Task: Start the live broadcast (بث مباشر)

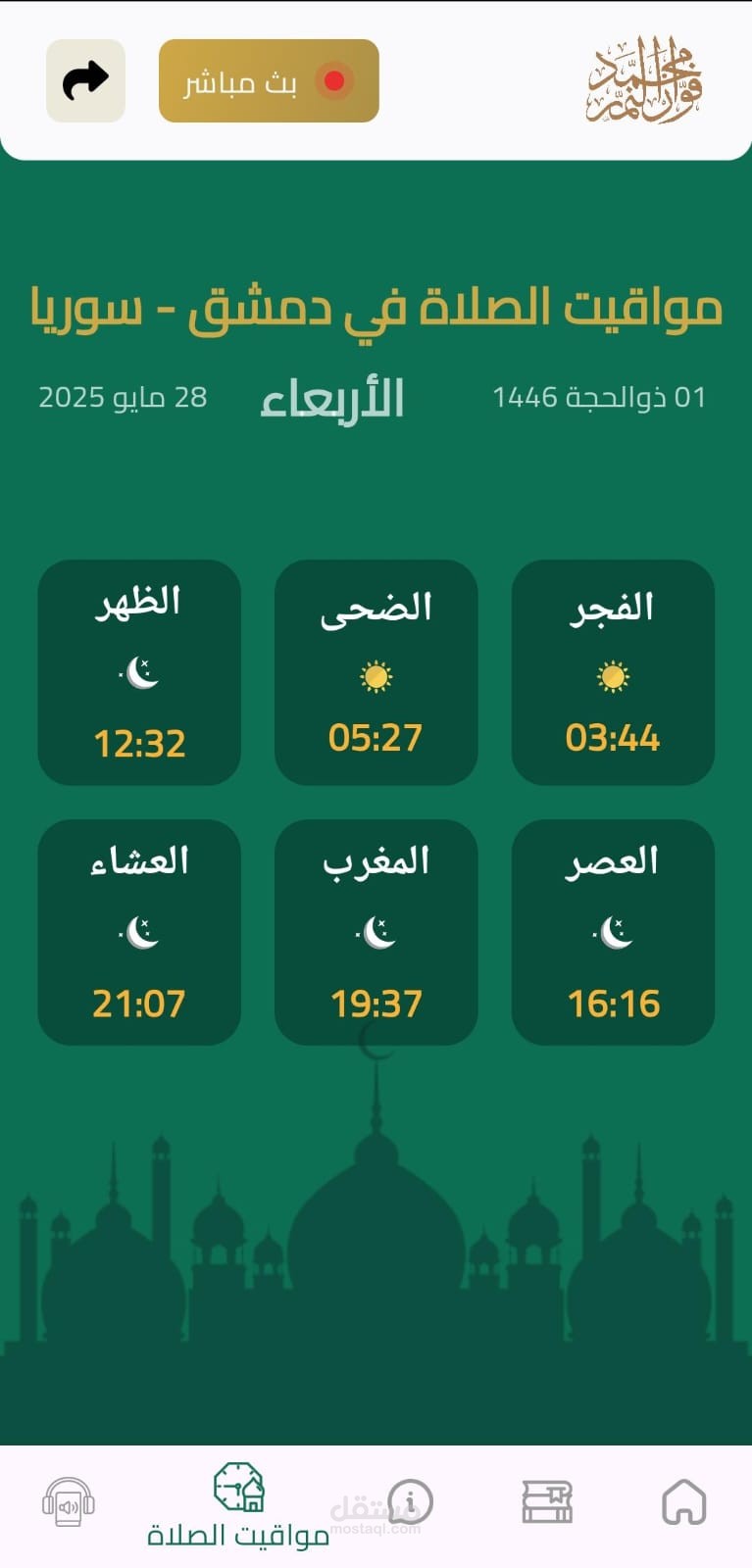Action: pyautogui.click(x=269, y=80)
